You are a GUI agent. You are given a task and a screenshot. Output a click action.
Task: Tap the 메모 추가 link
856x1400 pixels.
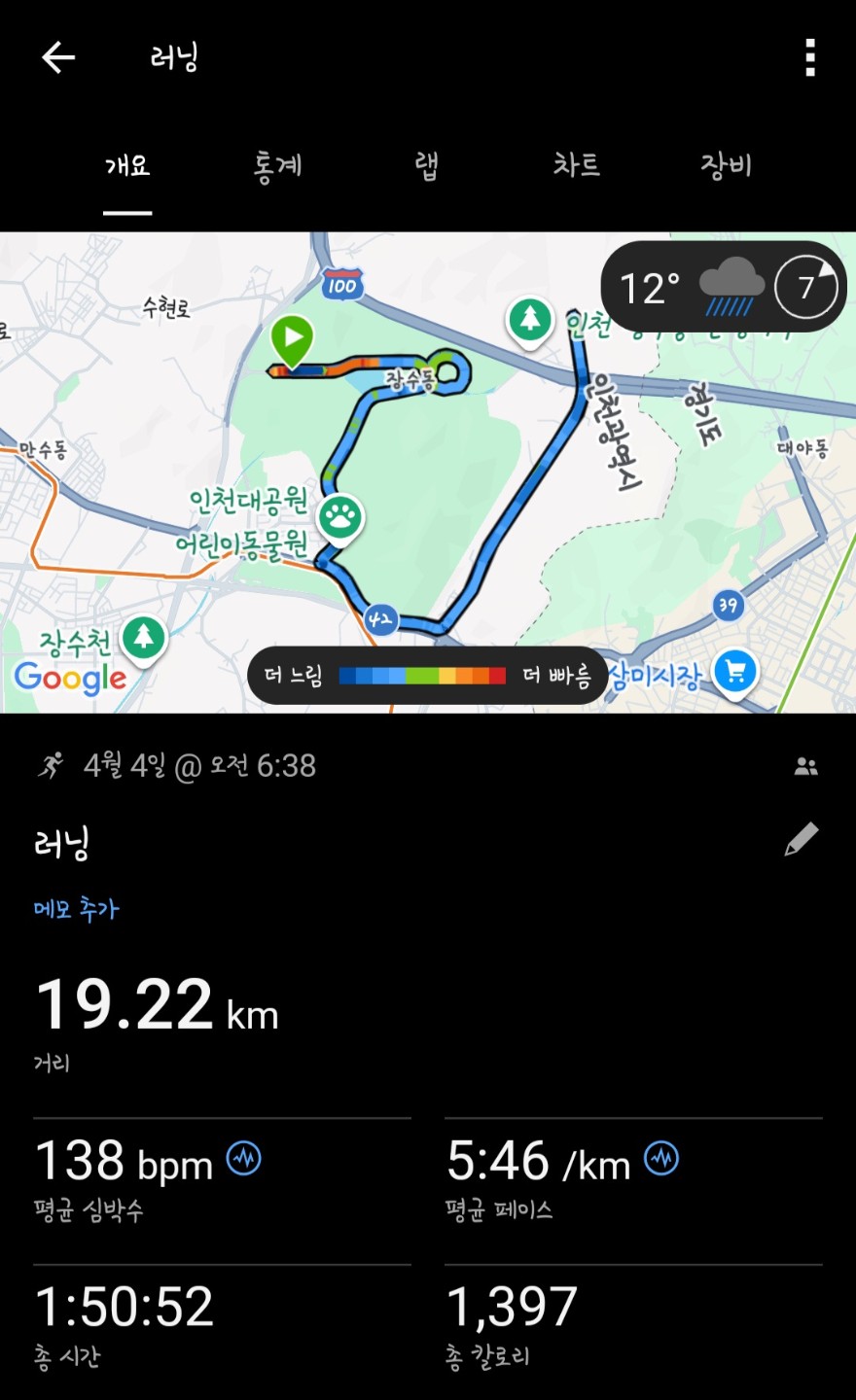click(x=76, y=910)
